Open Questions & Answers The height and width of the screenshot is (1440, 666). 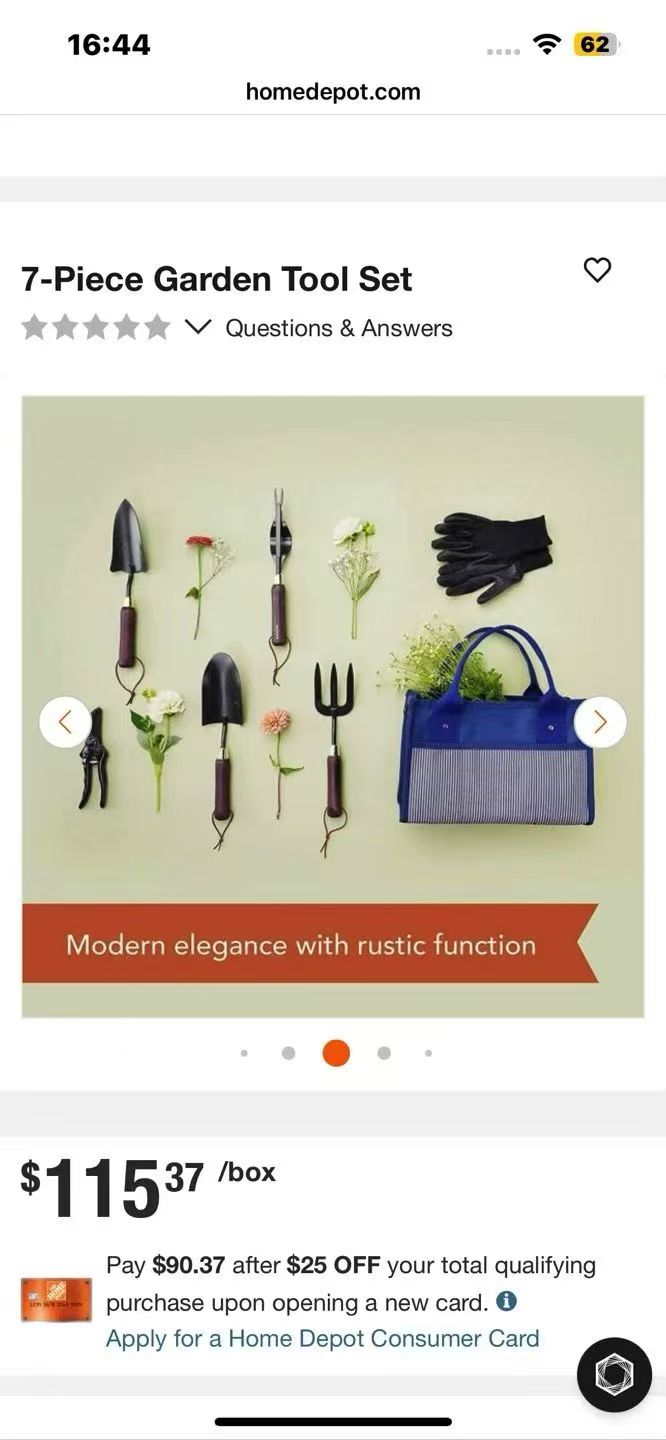[x=338, y=328]
